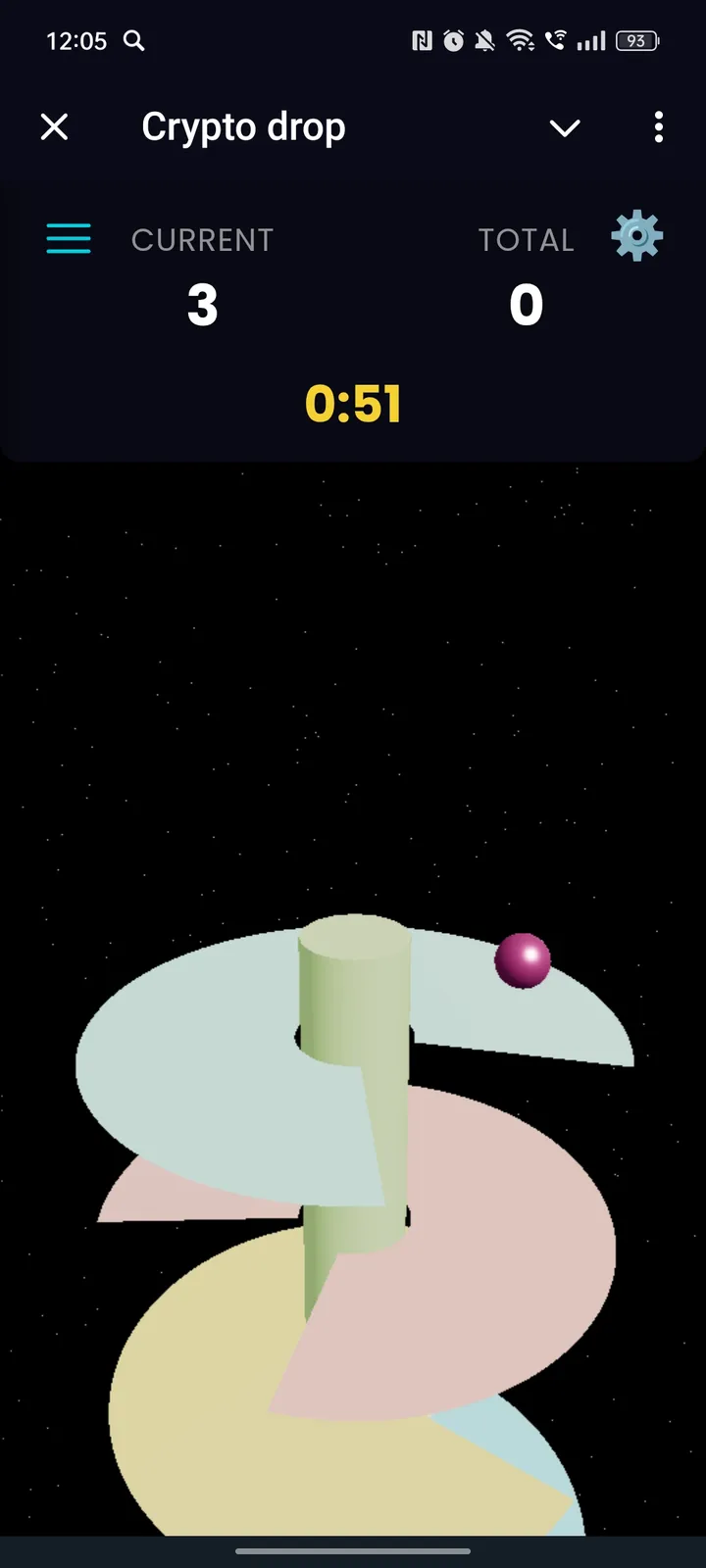Tap the Wi-Fi calling icon in status bar

pos(555,41)
